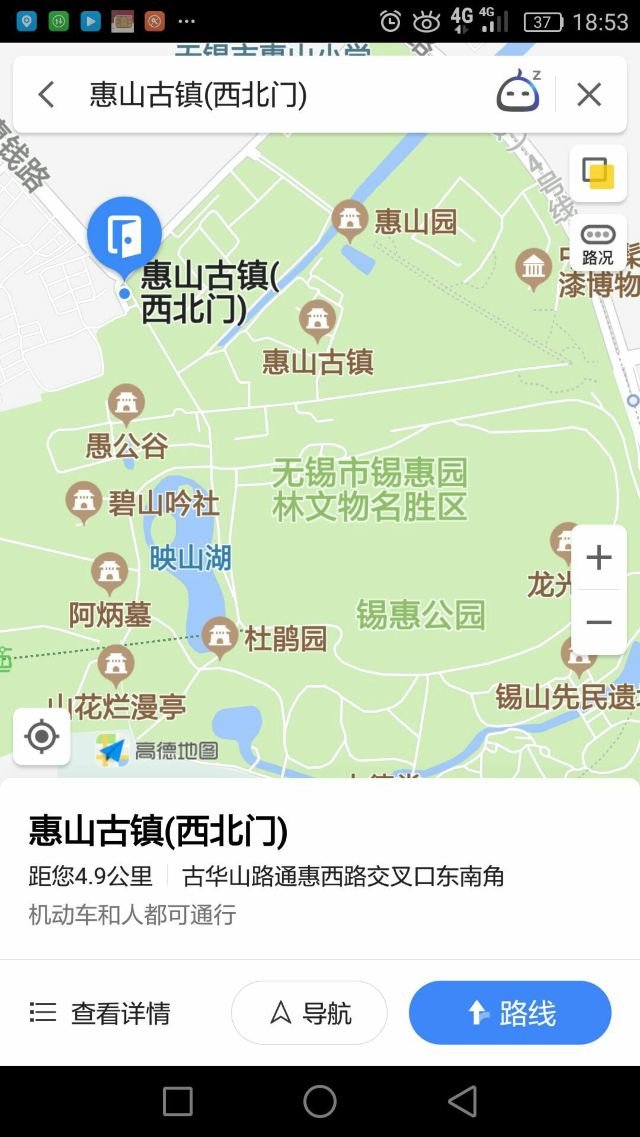Zoom in with the plus button
This screenshot has height=1137, width=640.
tap(598, 557)
